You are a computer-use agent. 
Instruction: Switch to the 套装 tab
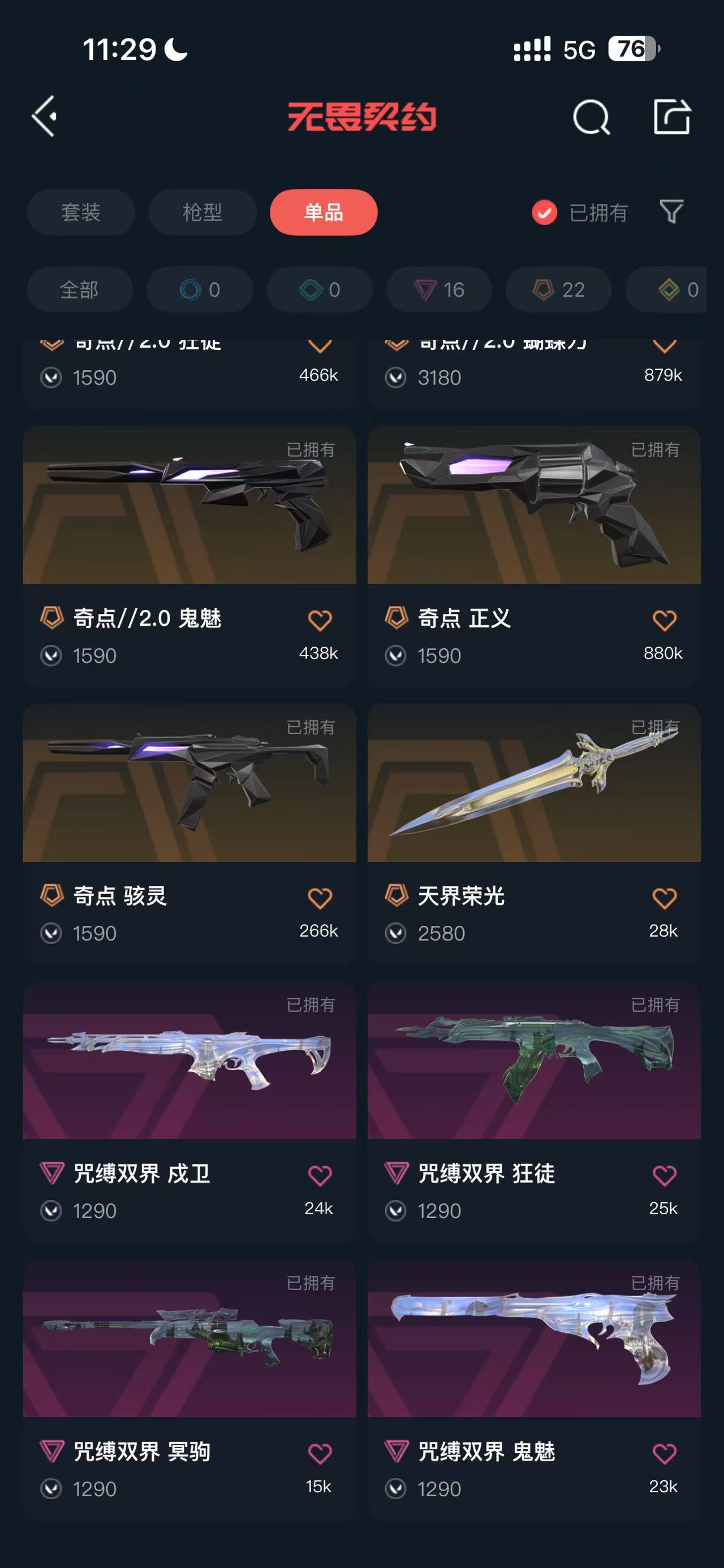pyautogui.click(x=80, y=213)
